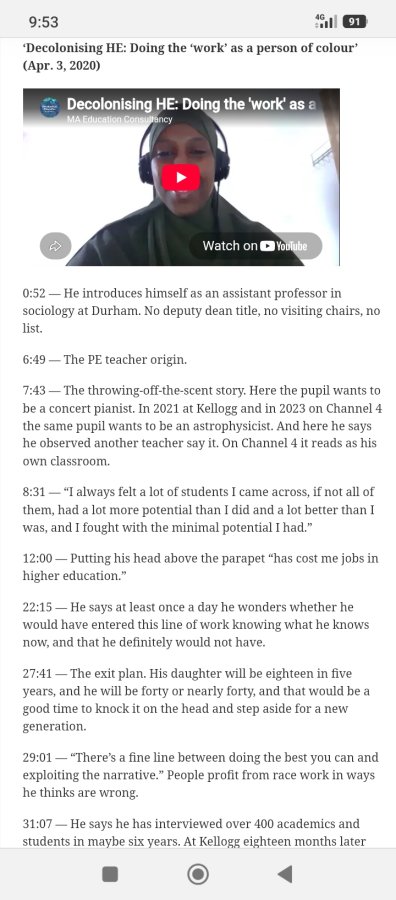Image resolution: width=396 pixels, height=900 pixels.
Task: Go back using the system back button
Action: (285, 874)
